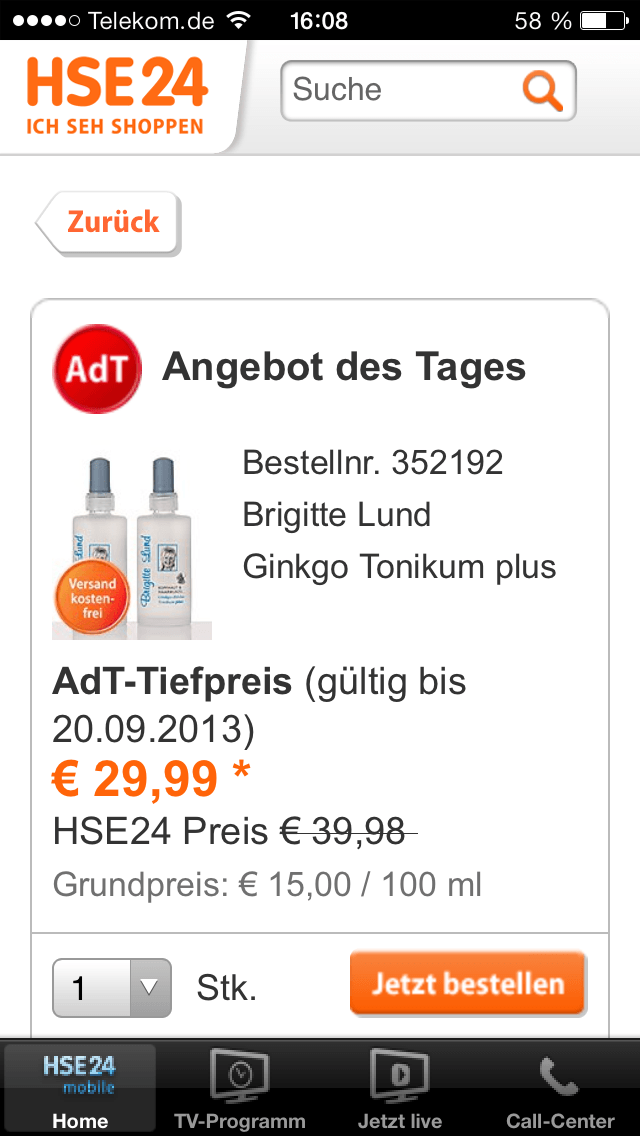Open the TV-Programm tab
Viewport: 640px width, 1136px height.
pos(239,1087)
